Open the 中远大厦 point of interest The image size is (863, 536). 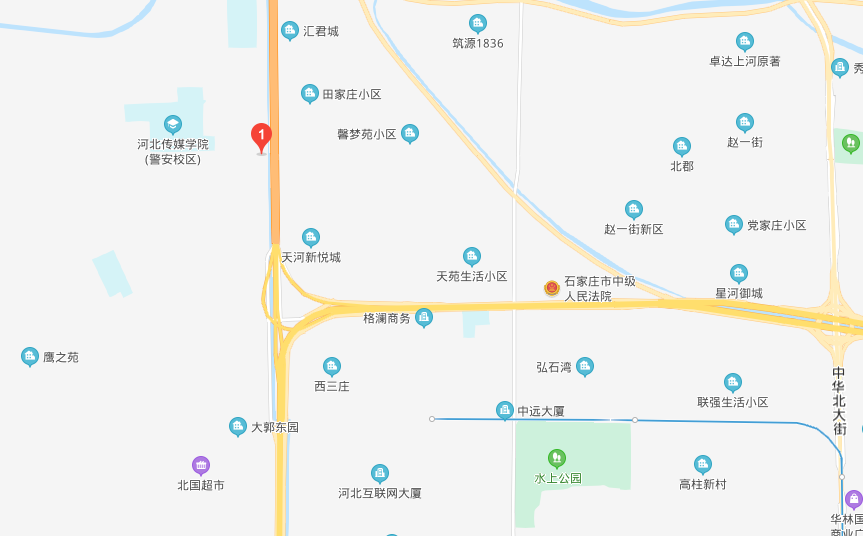pyautogui.click(x=505, y=410)
